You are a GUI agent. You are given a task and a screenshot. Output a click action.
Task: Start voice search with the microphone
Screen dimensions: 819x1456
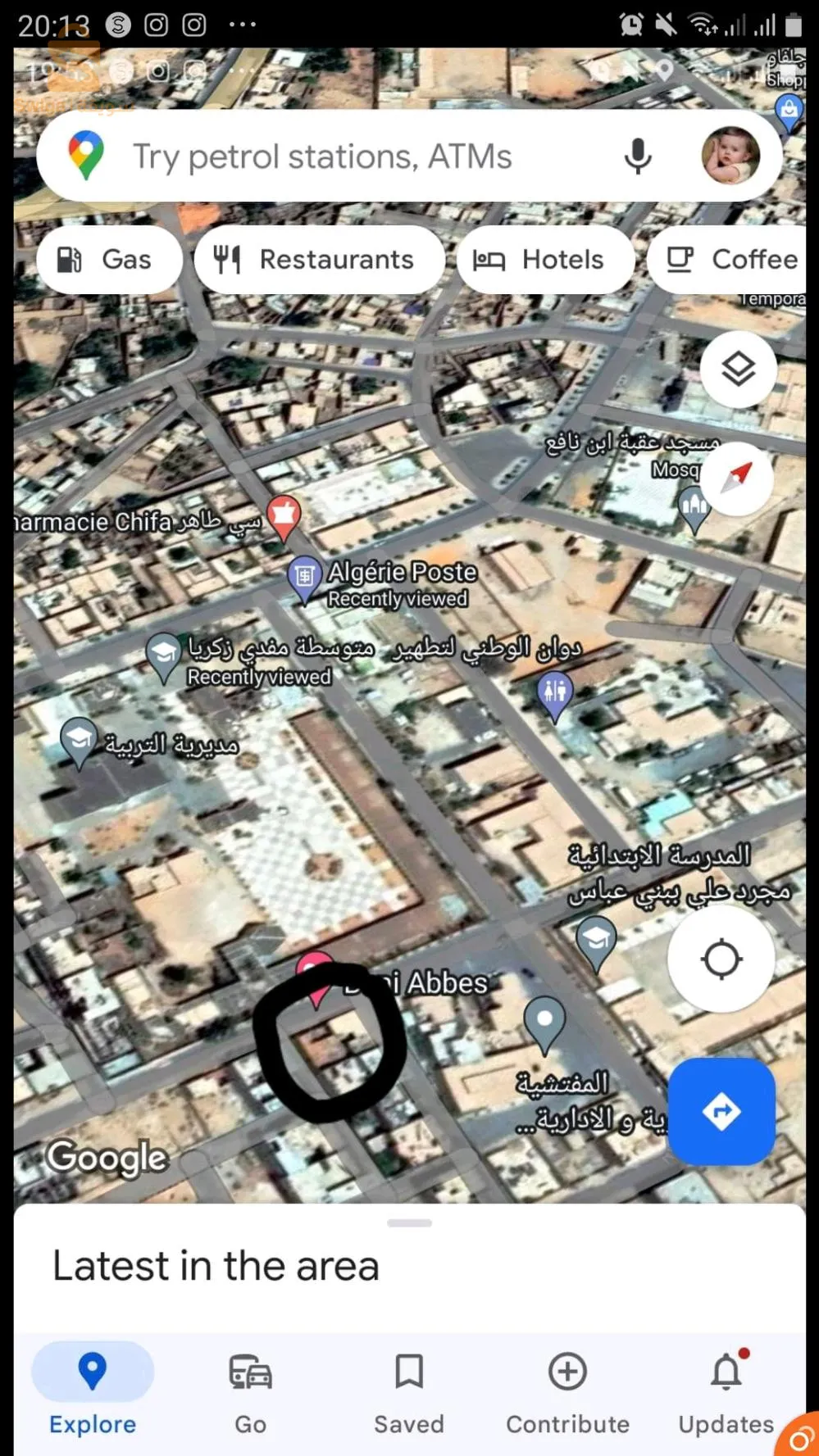point(638,156)
